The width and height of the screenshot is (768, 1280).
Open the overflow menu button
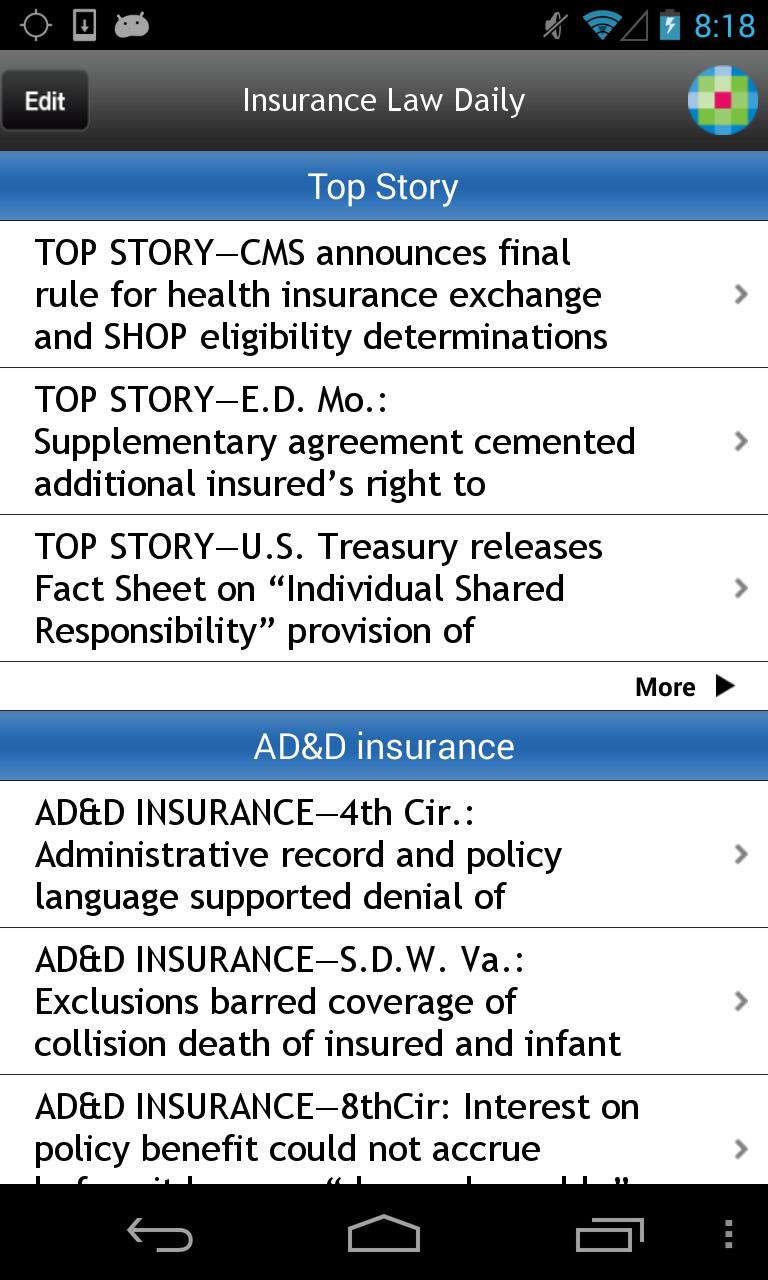[x=728, y=1235]
